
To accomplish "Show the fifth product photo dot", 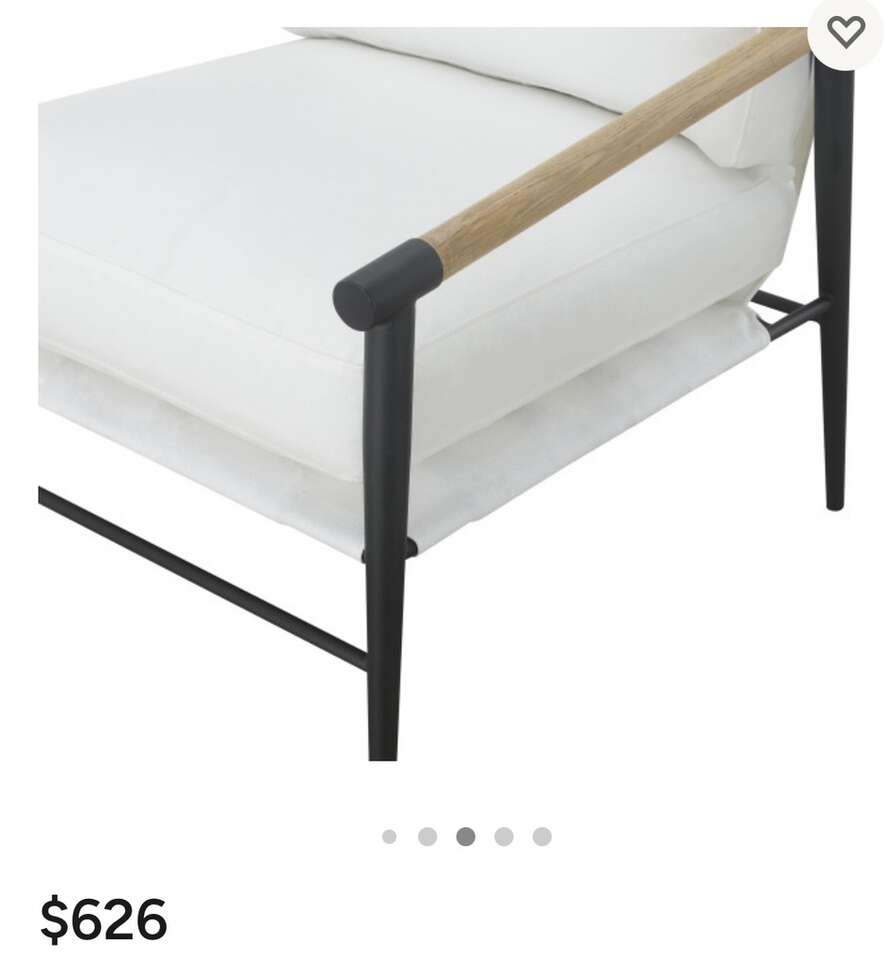I will tap(542, 837).
